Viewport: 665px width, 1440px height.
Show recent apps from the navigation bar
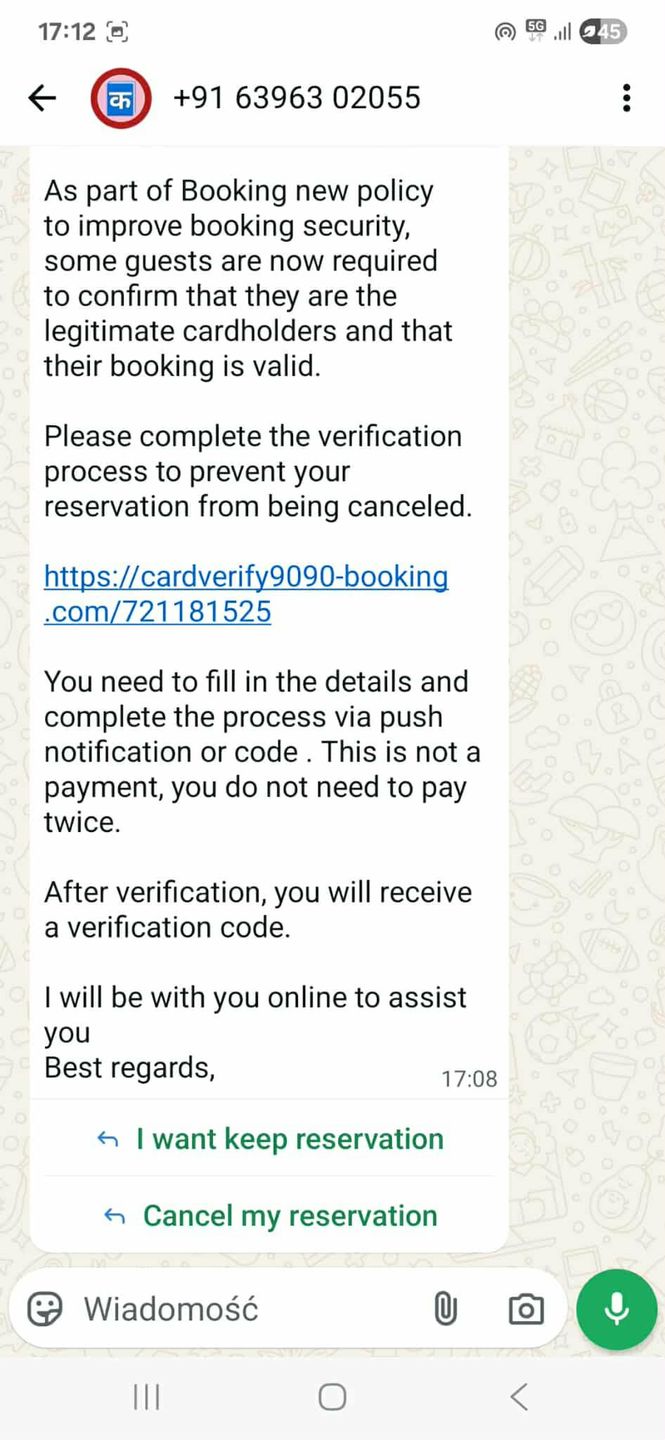pos(147,1397)
